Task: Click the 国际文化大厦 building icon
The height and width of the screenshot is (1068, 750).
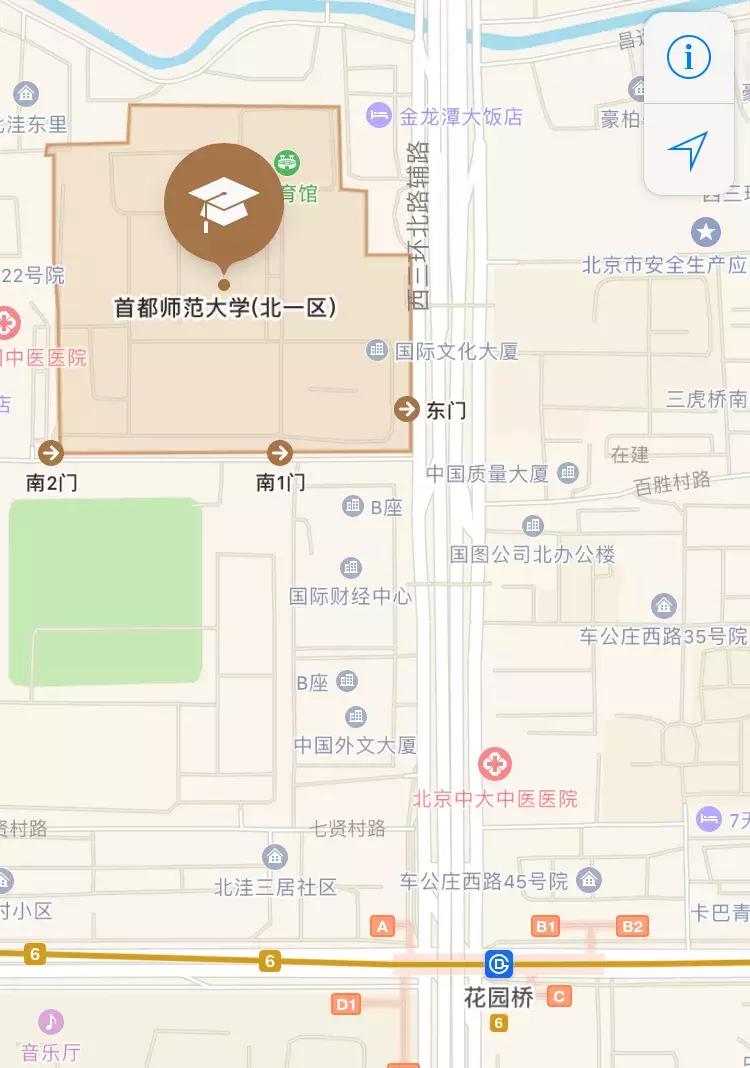Action: (x=377, y=351)
